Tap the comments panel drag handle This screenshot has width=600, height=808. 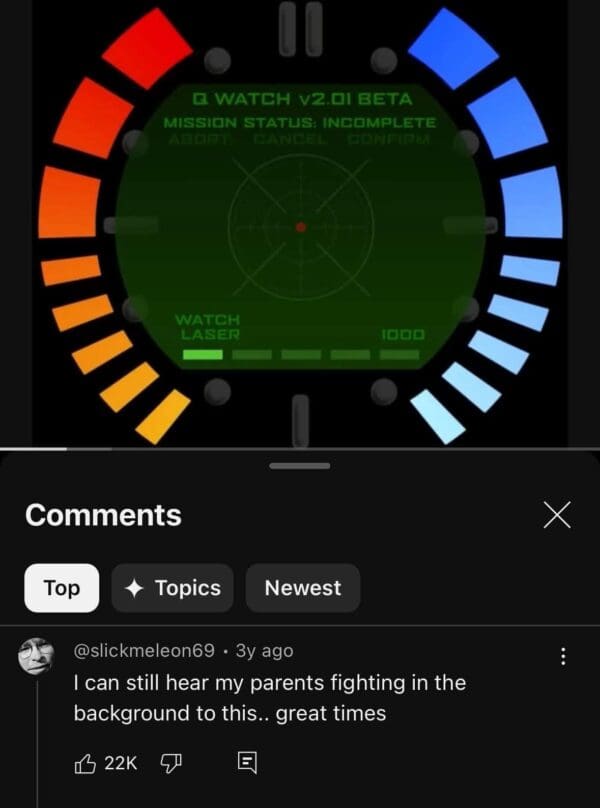[300, 466]
